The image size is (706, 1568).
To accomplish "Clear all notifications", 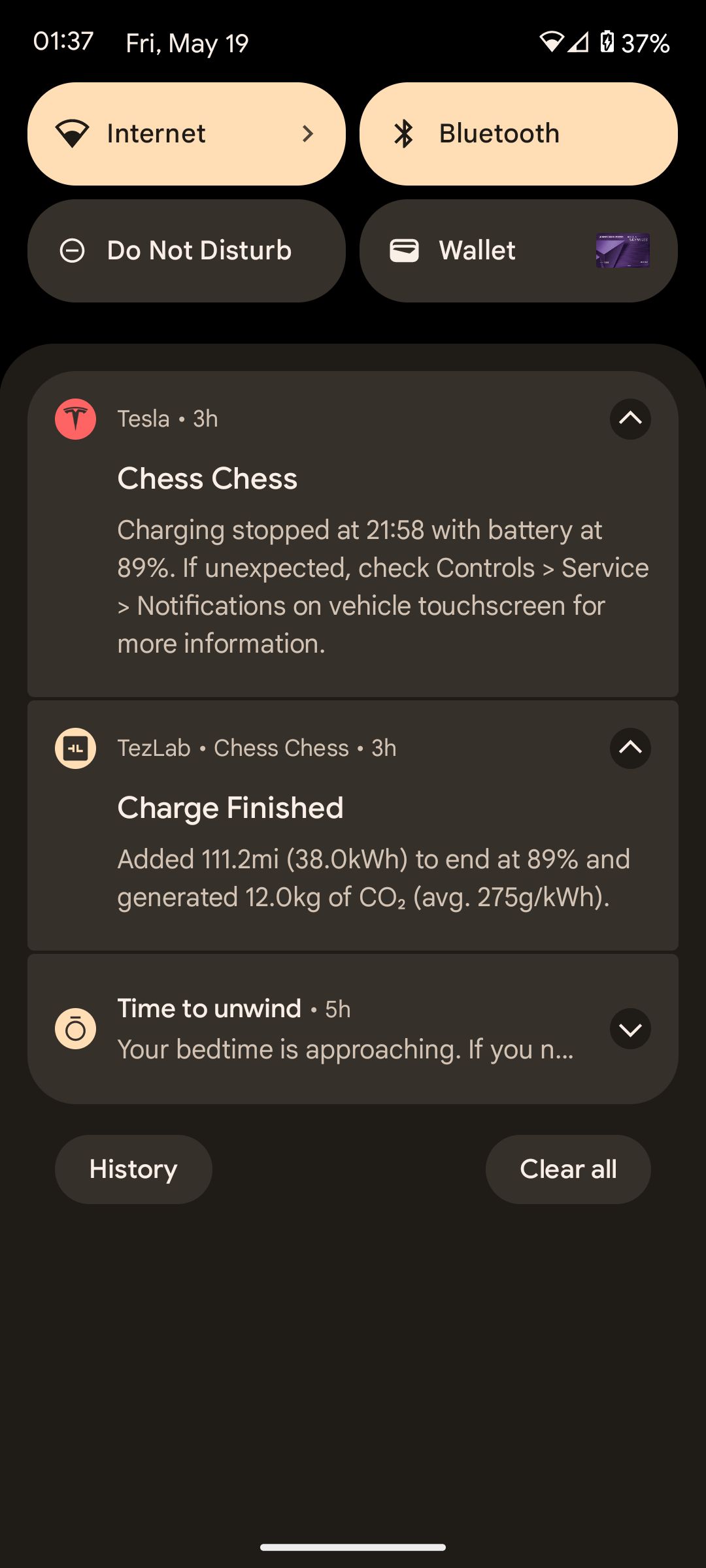I will coord(567,1169).
